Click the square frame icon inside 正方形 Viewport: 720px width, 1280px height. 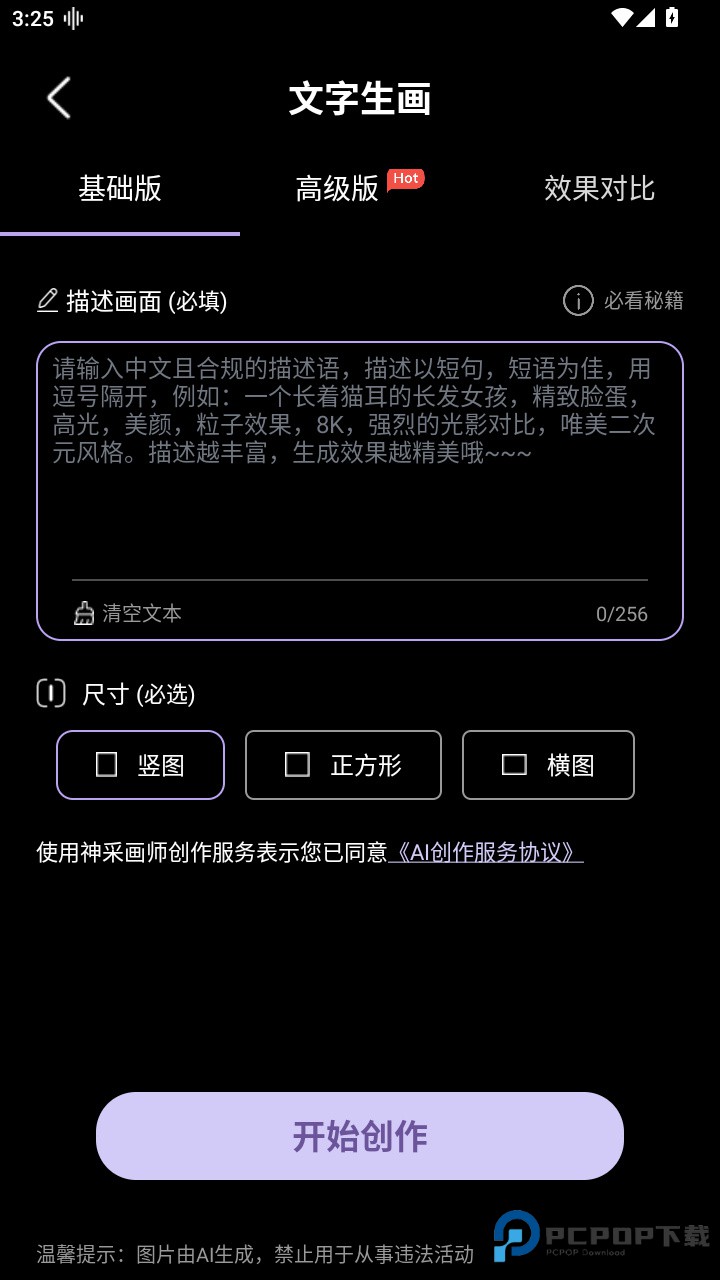coord(297,764)
